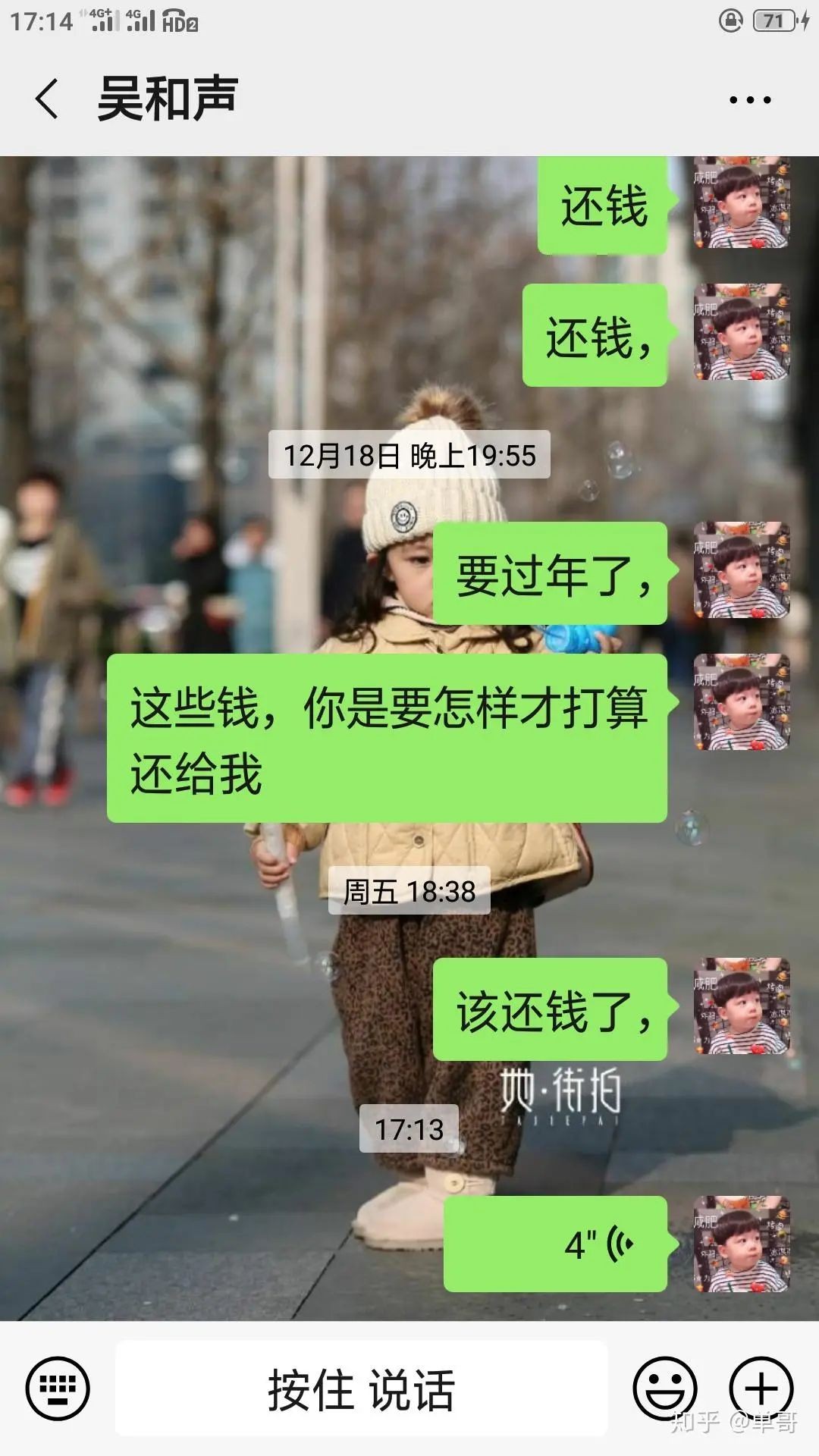The image size is (819, 1456).
Task: Go back from the 吴和声 chat
Action: [47, 99]
